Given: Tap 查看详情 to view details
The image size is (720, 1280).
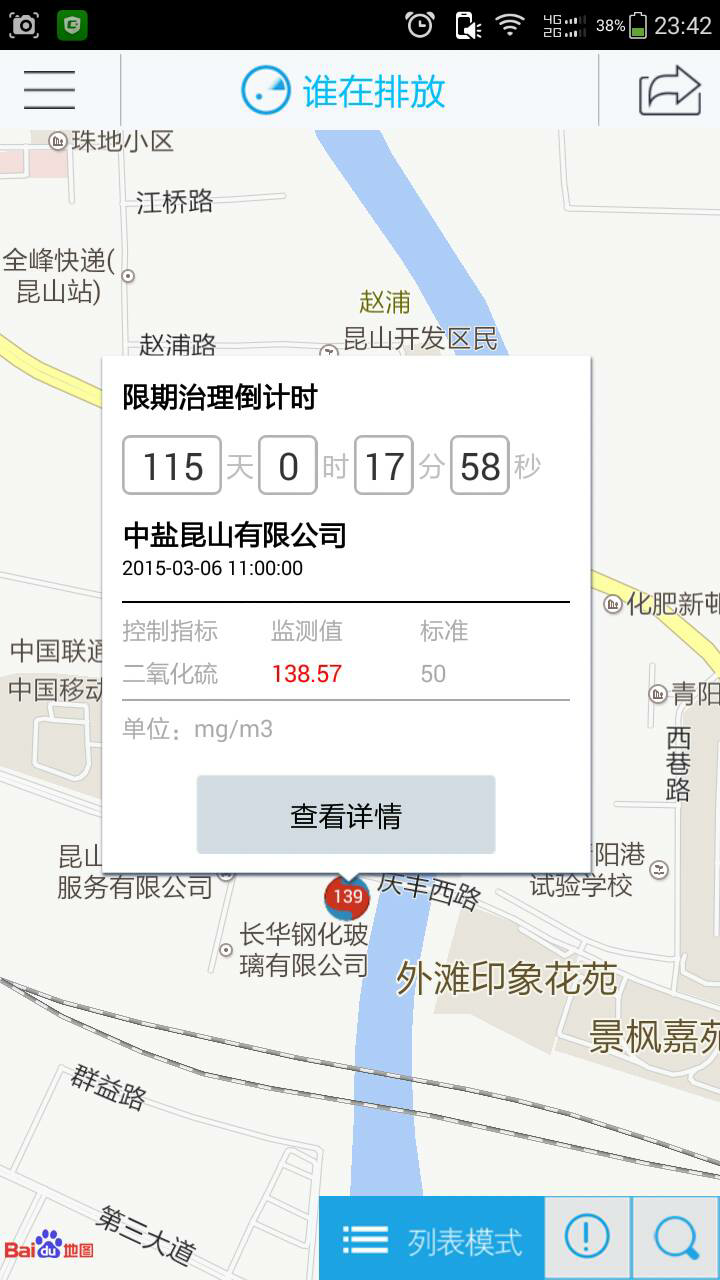Looking at the screenshot, I should pyautogui.click(x=346, y=815).
